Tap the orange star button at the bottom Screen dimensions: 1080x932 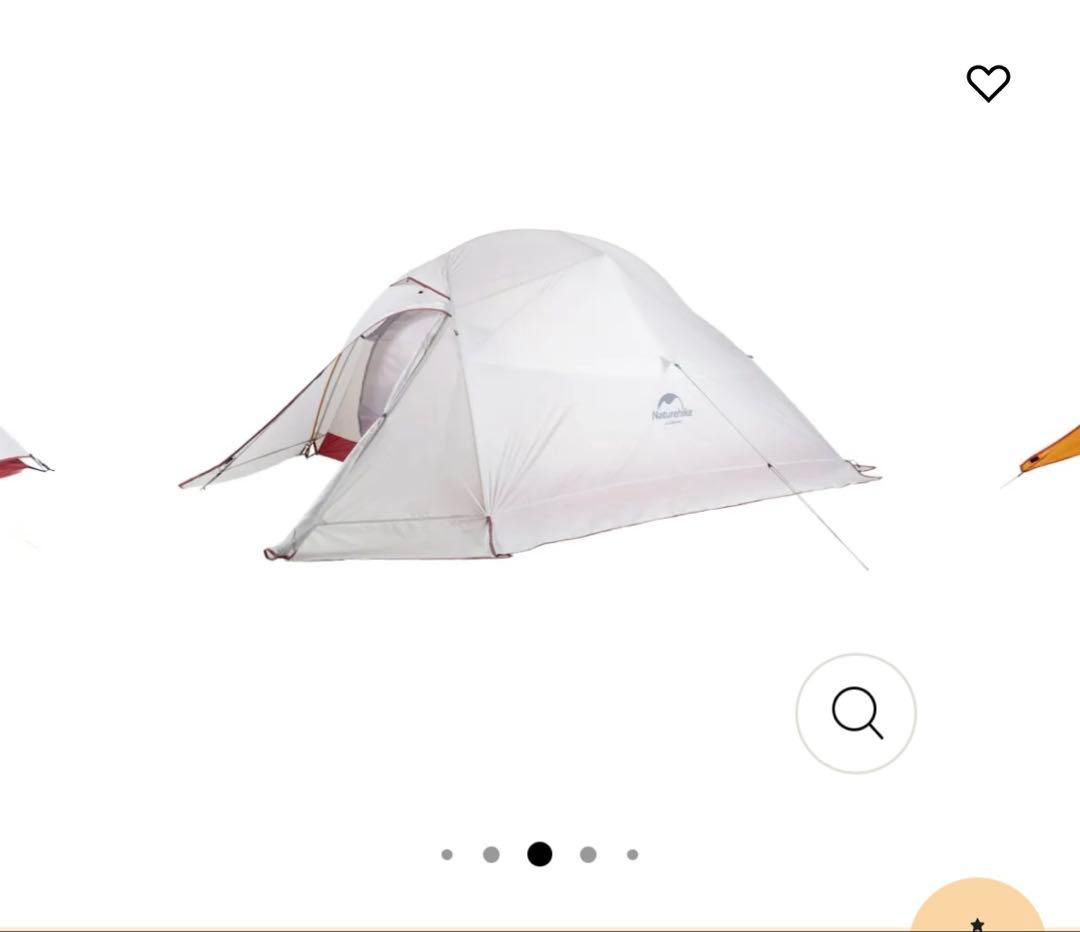(977, 906)
